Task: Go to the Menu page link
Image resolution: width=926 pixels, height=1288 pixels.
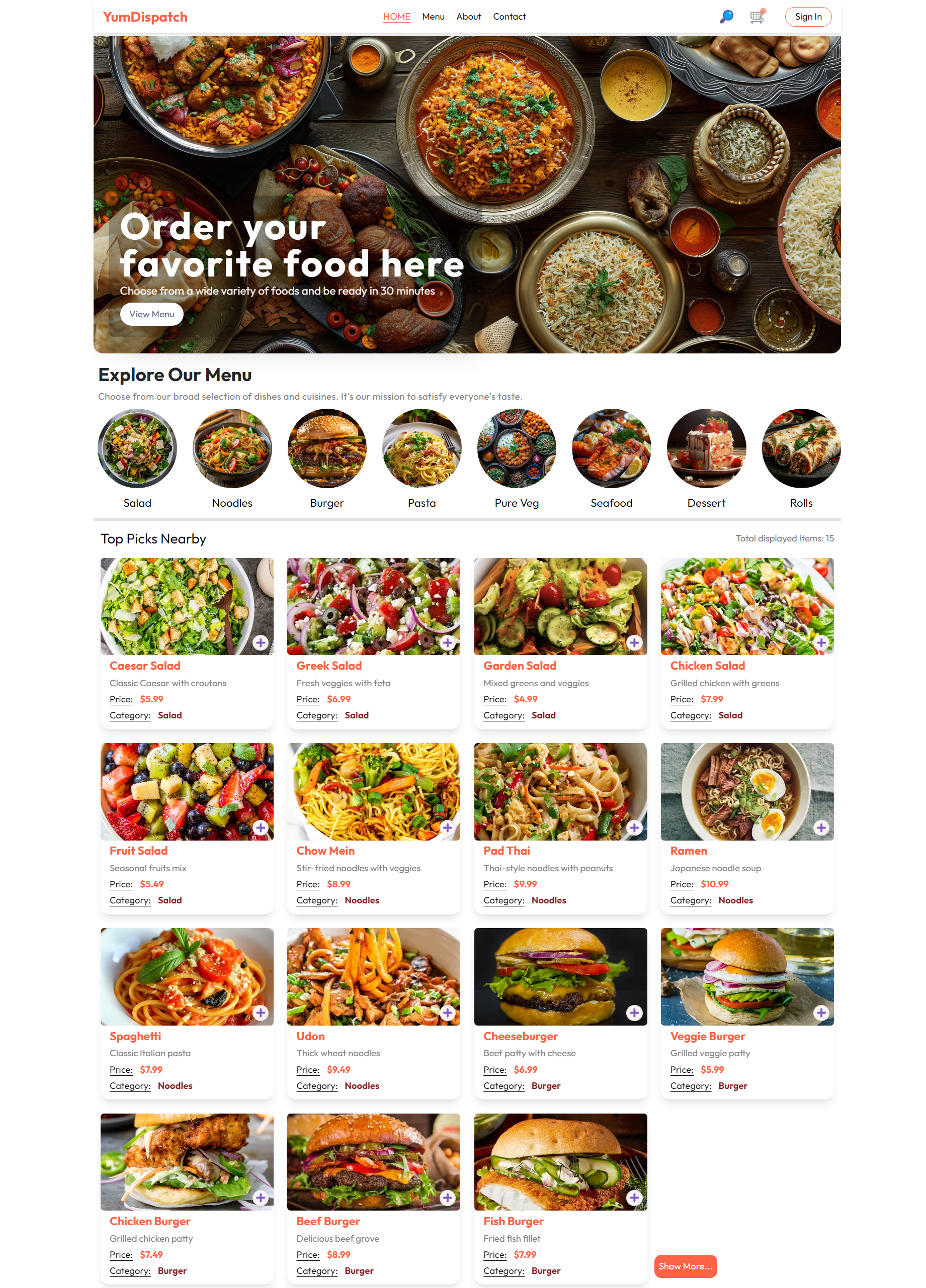Action: pyautogui.click(x=433, y=17)
